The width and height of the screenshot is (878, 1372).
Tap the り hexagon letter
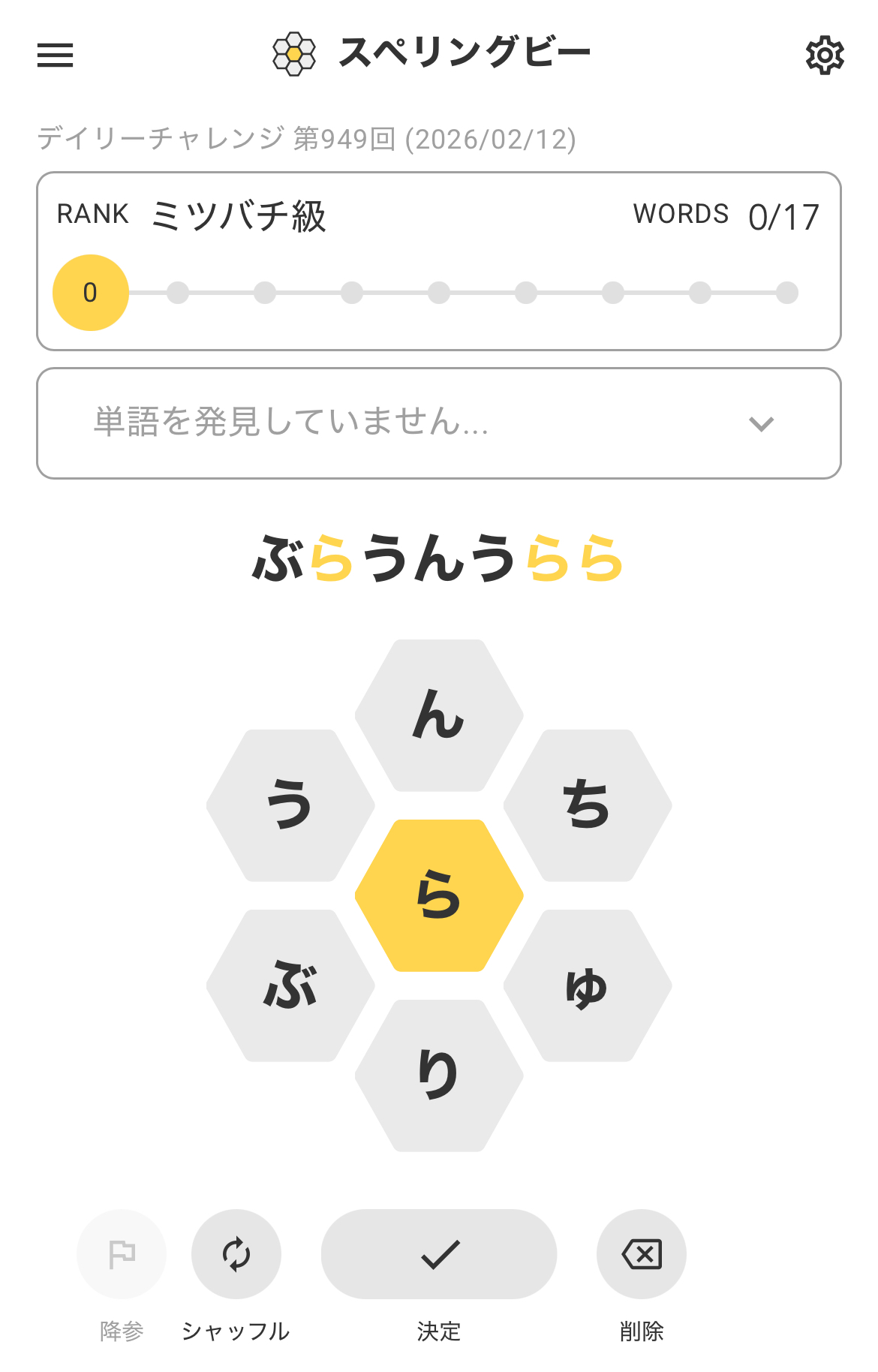pos(439,1076)
